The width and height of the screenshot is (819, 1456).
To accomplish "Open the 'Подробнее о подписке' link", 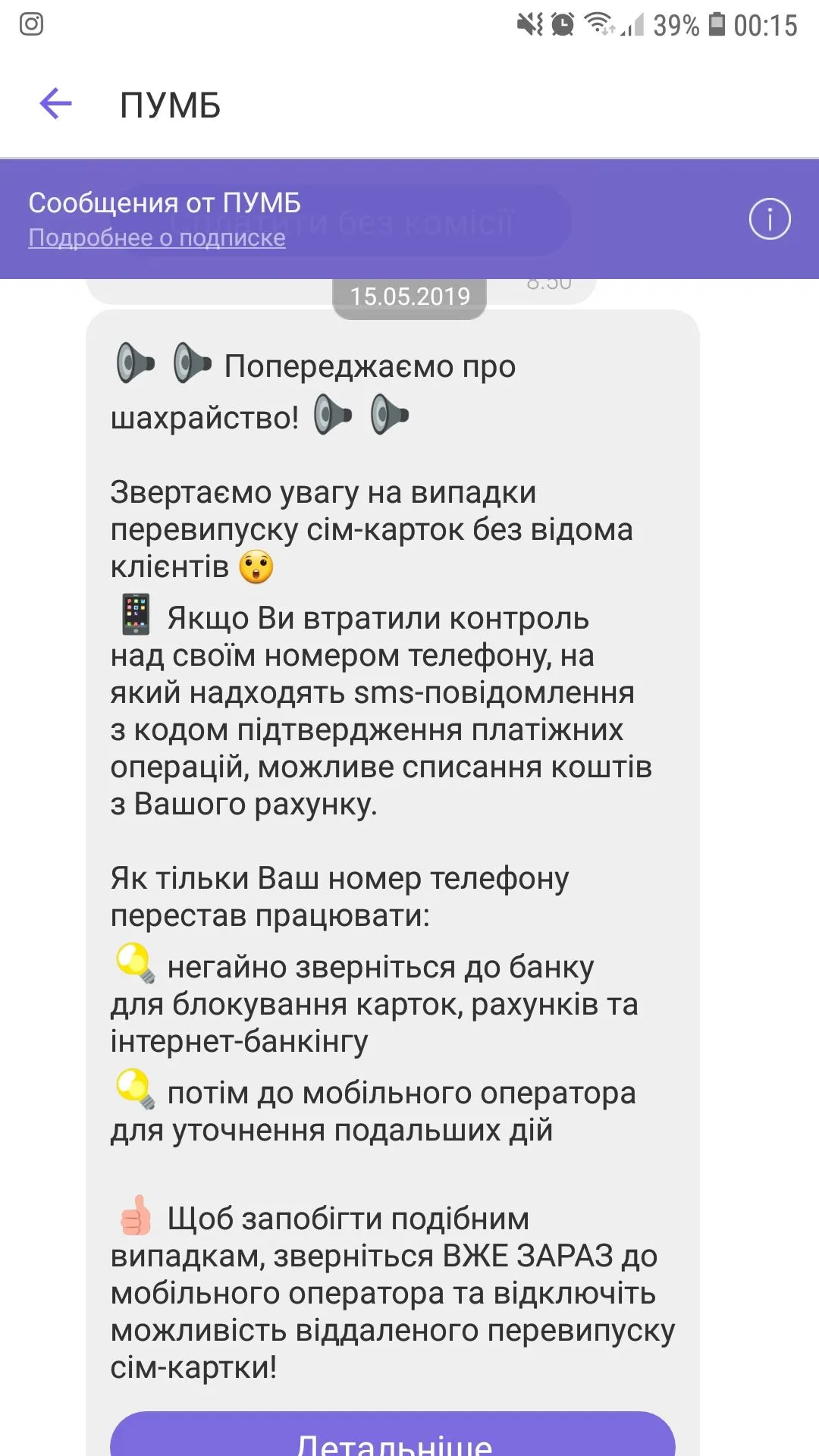I will [x=157, y=238].
